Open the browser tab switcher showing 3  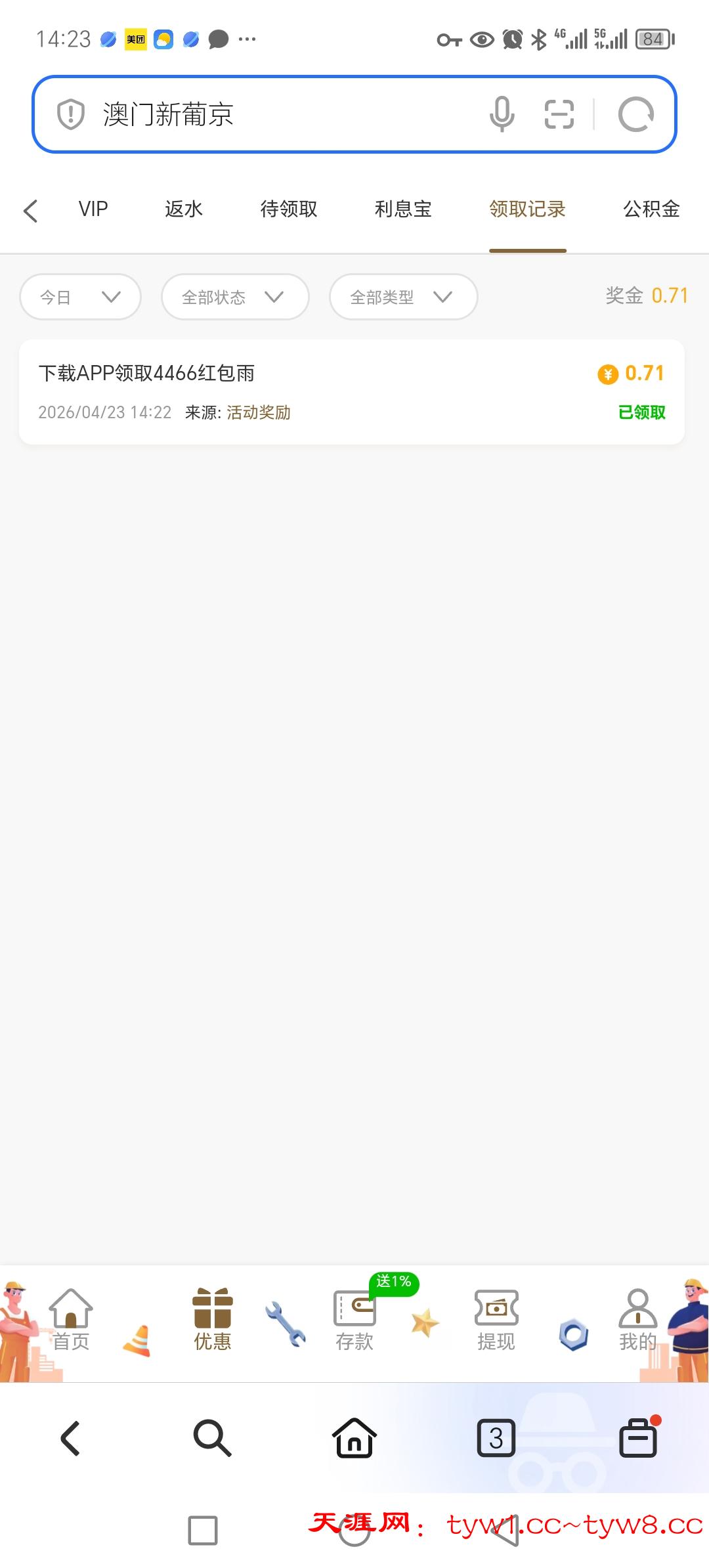click(496, 1439)
